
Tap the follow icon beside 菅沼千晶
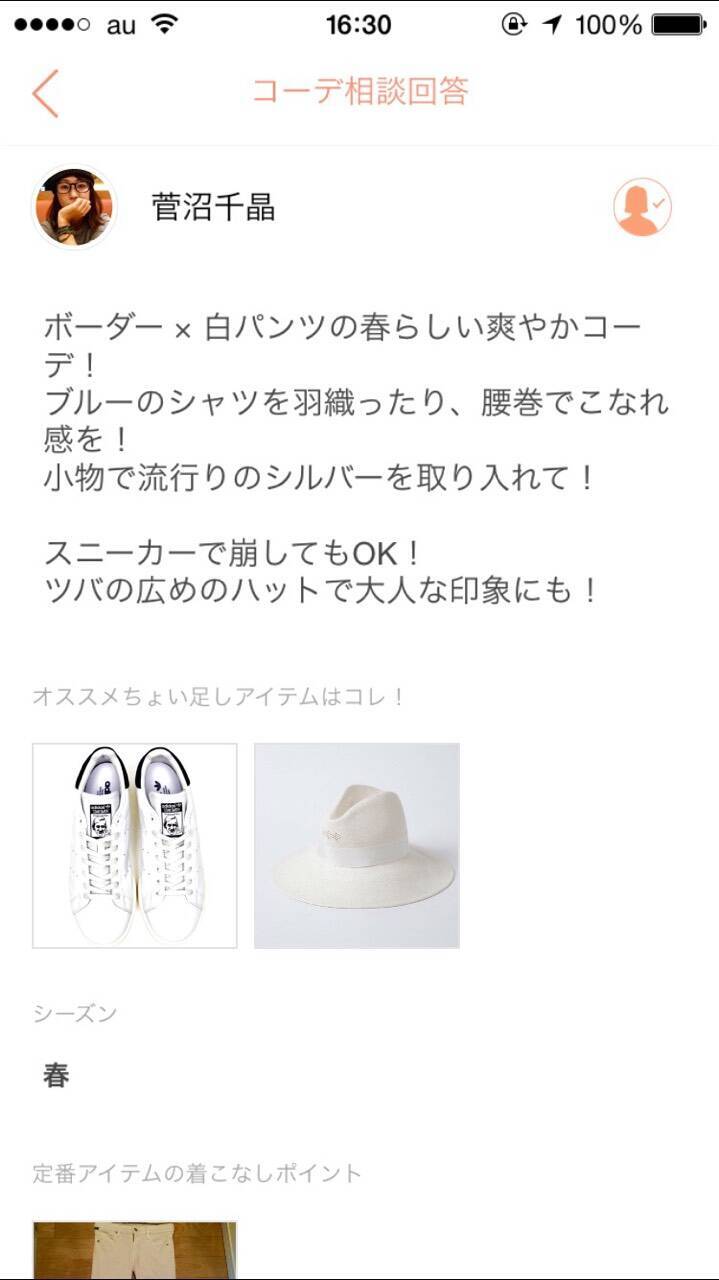coord(641,207)
